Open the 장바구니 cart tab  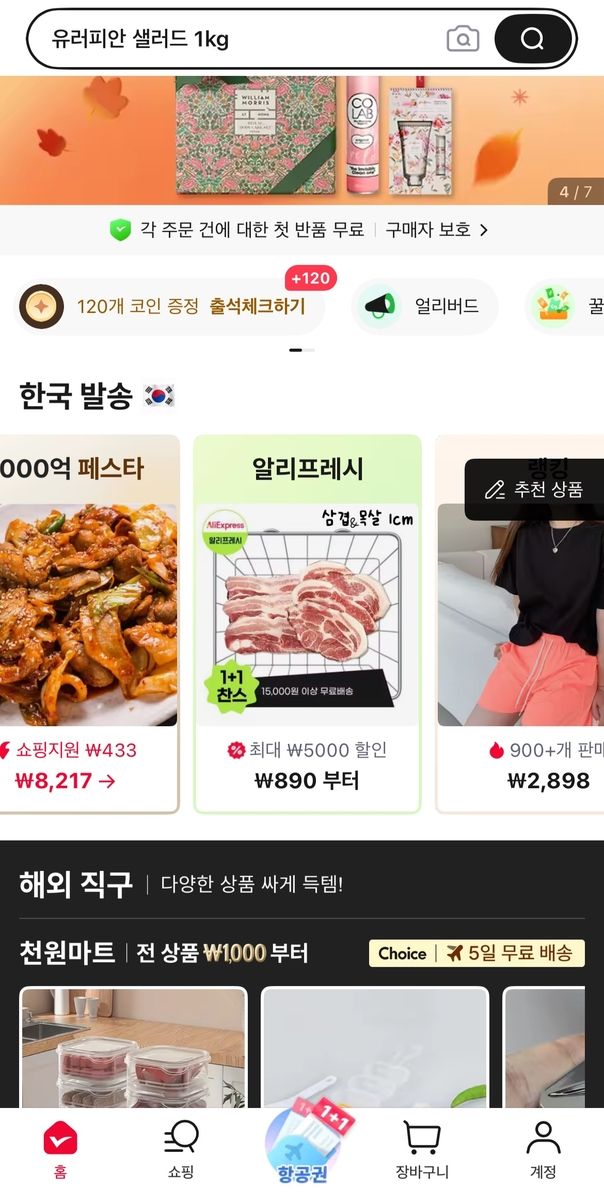[422, 1150]
